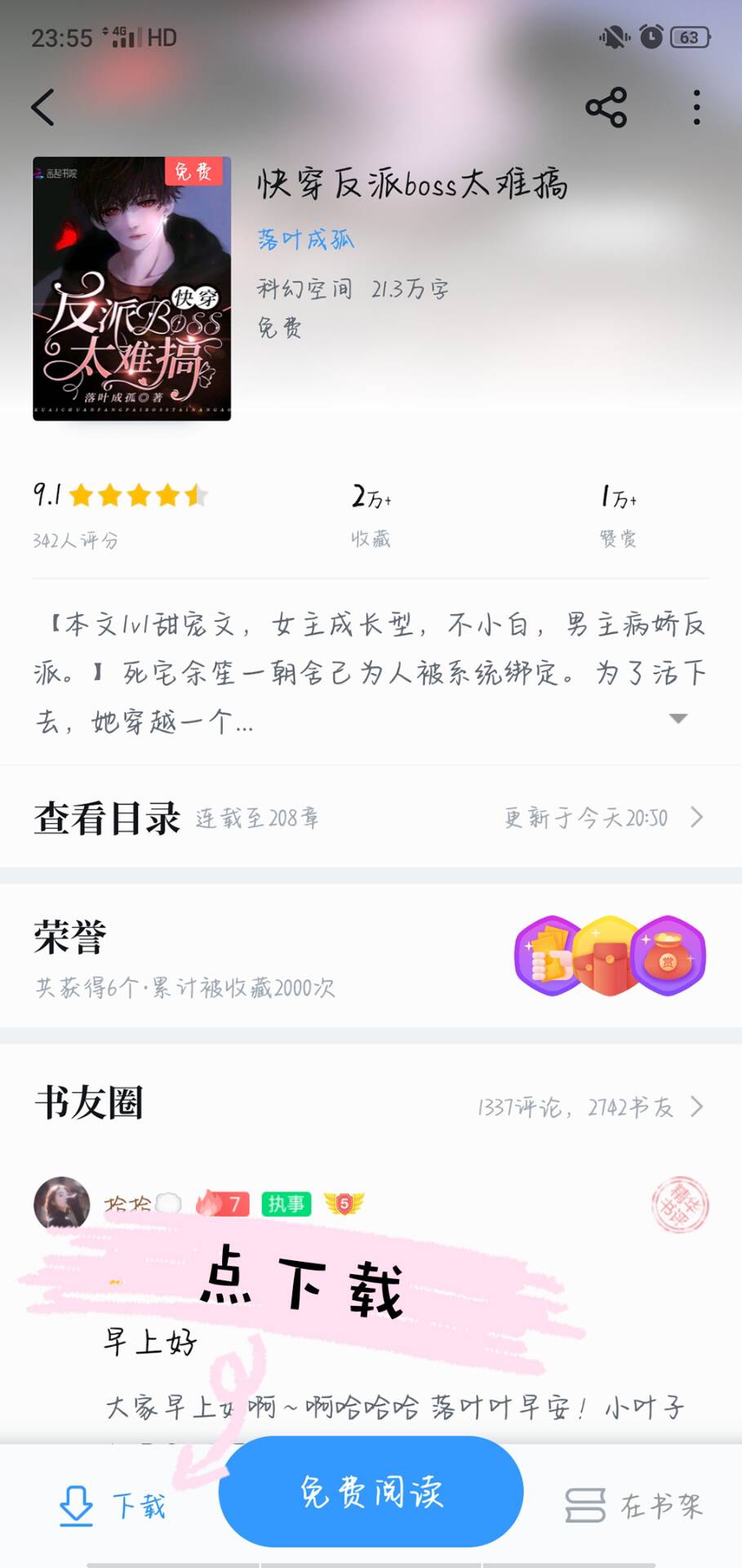Start reading with 免费阅读
This screenshot has height=1568, width=742.
coord(371,1492)
